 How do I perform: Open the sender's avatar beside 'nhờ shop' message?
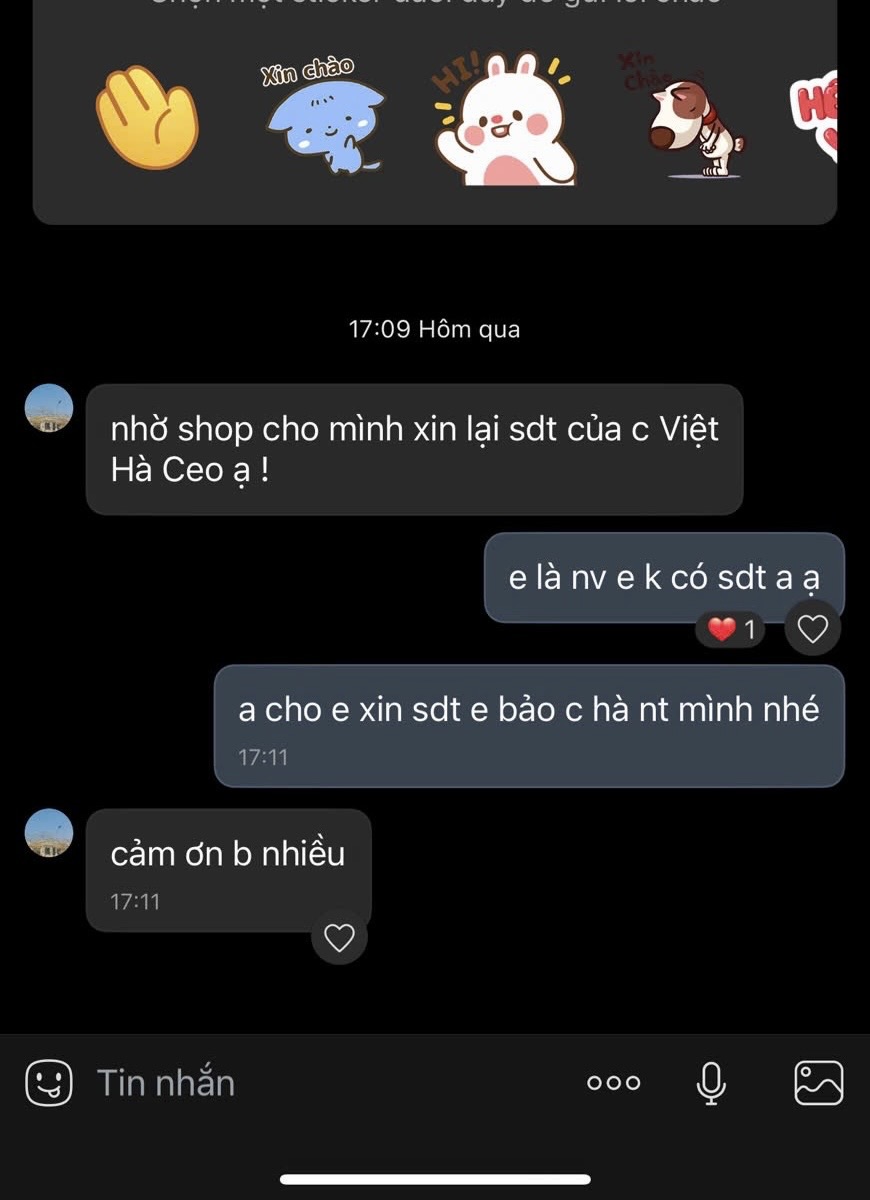pos(49,408)
